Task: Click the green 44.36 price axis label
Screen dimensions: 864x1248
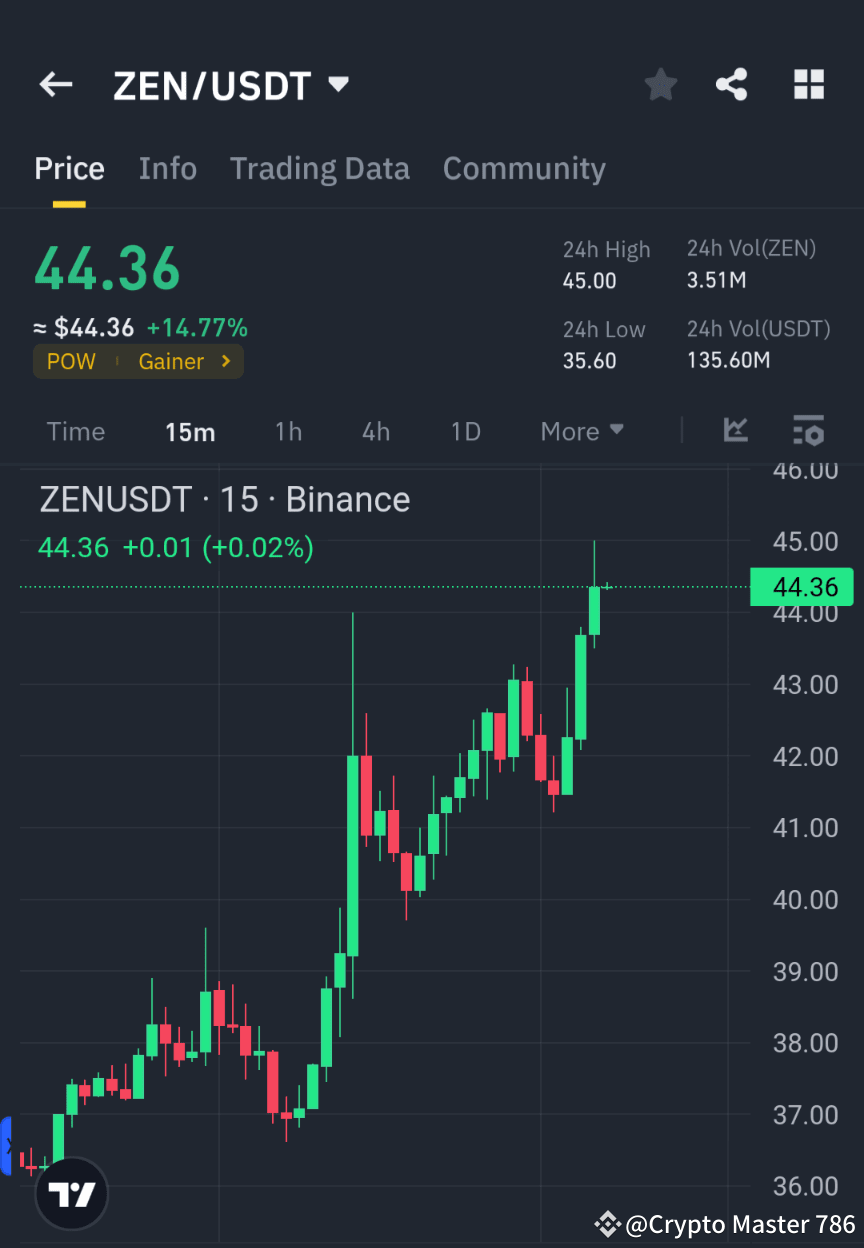Action: coord(801,587)
